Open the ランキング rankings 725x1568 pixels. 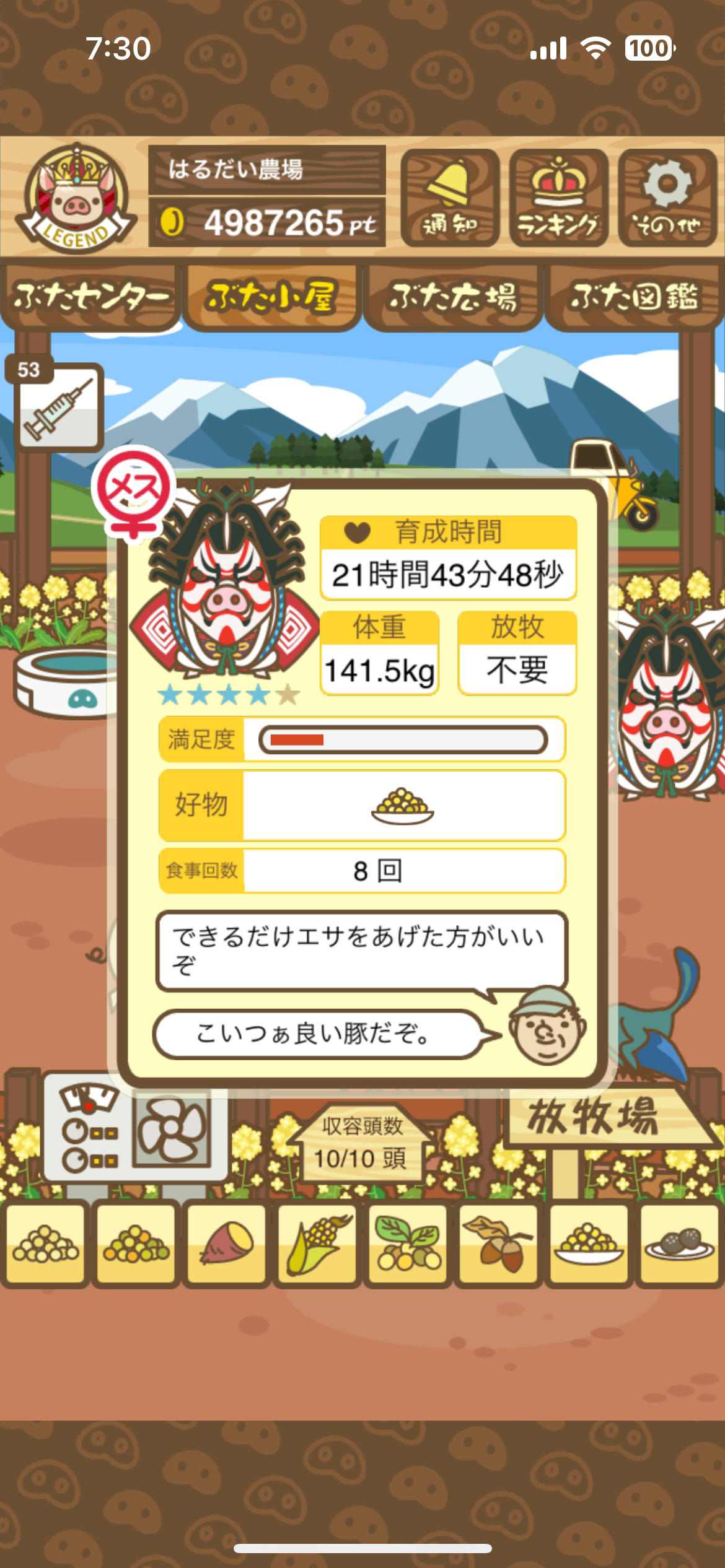[x=558, y=198]
